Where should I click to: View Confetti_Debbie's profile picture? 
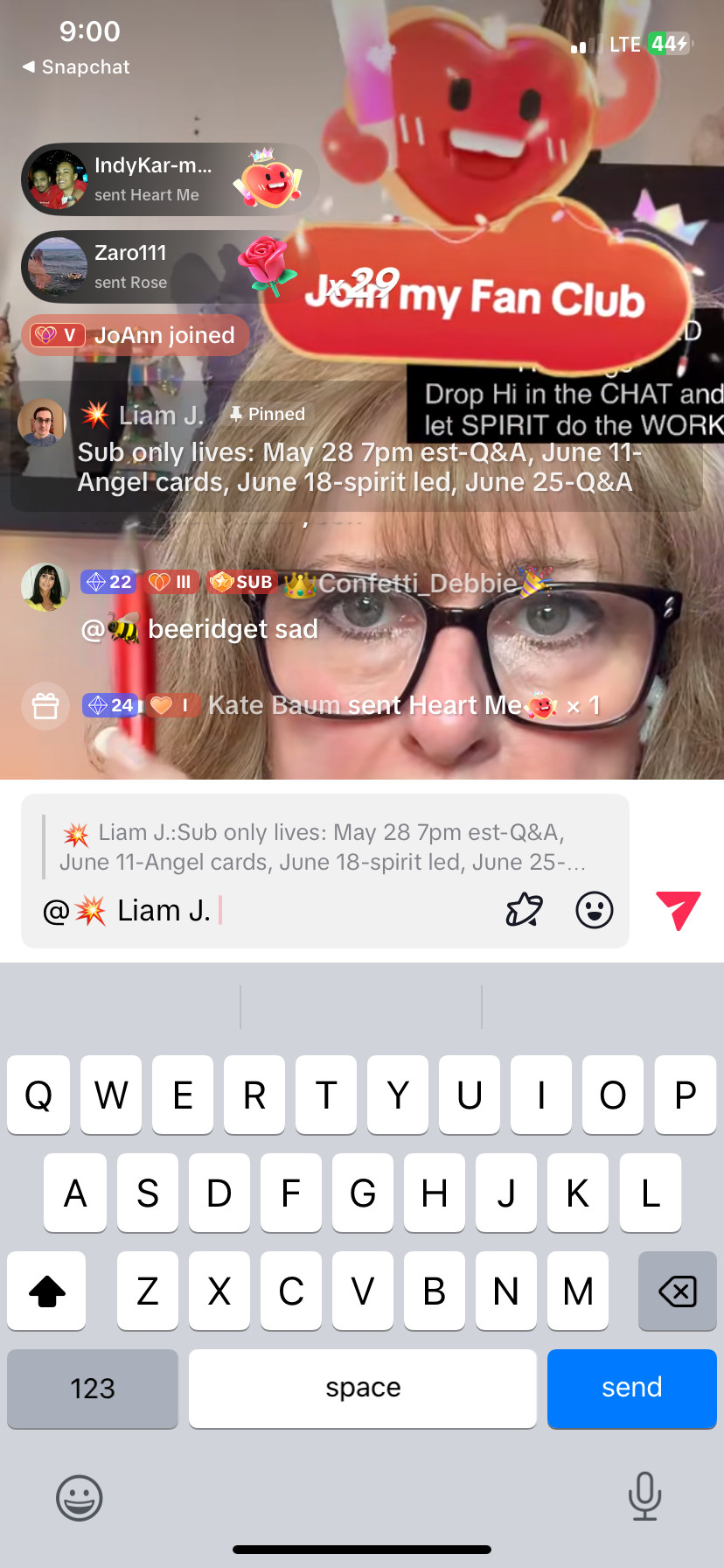pyautogui.click(x=45, y=587)
